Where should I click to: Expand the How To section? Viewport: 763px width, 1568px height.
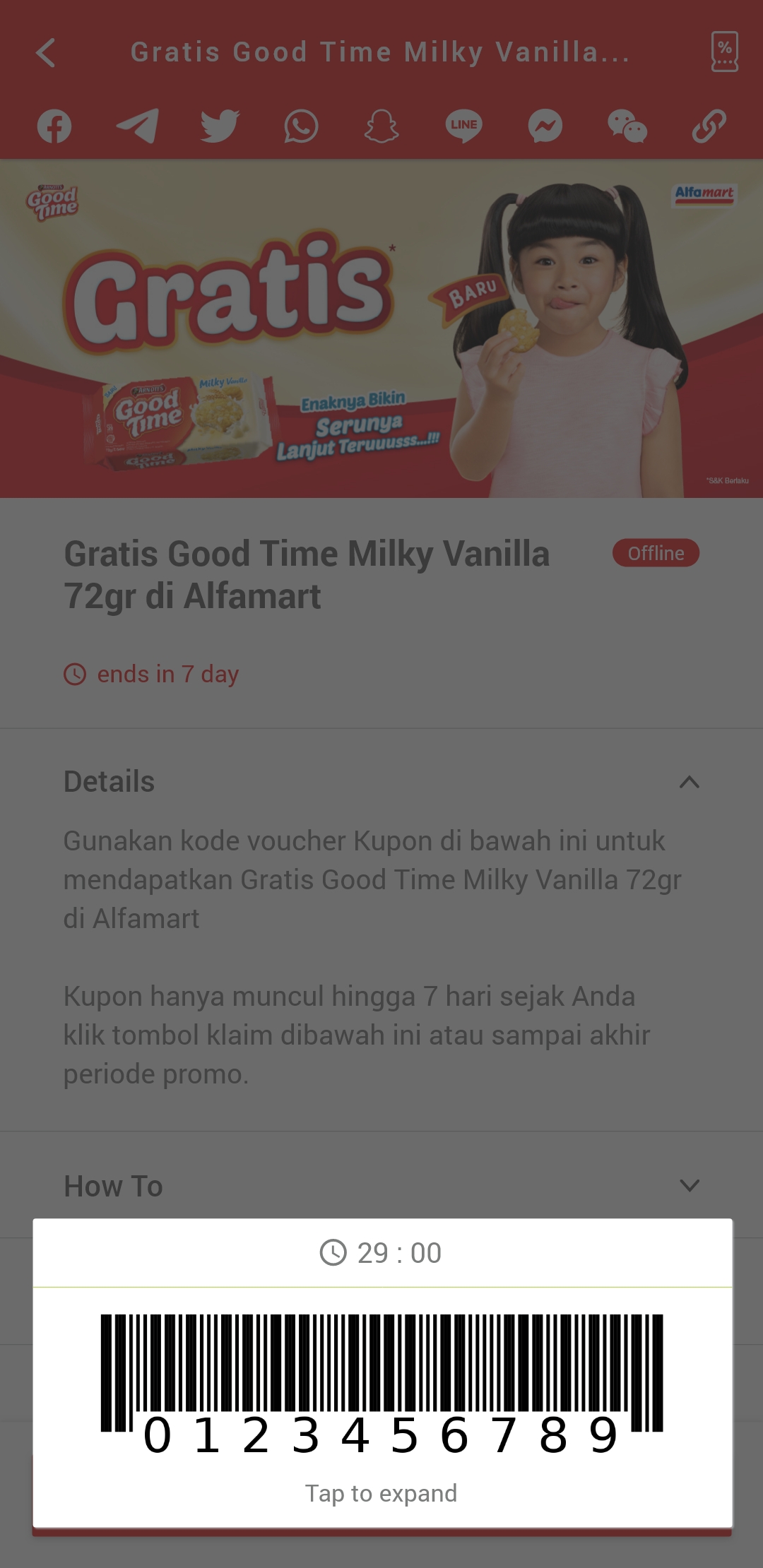[x=690, y=1185]
